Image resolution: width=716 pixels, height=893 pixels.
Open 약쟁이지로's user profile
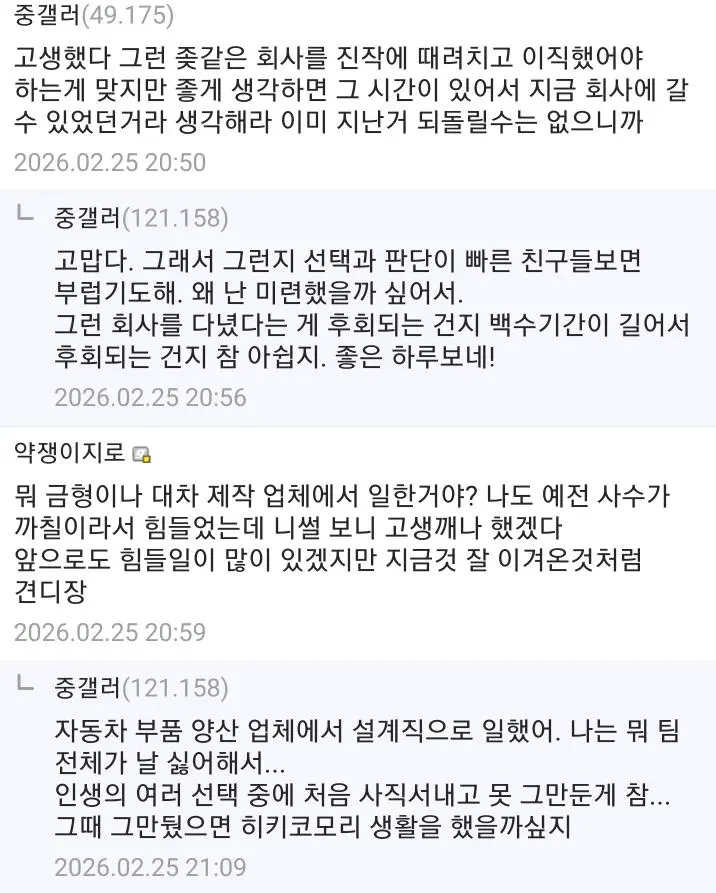71,454
